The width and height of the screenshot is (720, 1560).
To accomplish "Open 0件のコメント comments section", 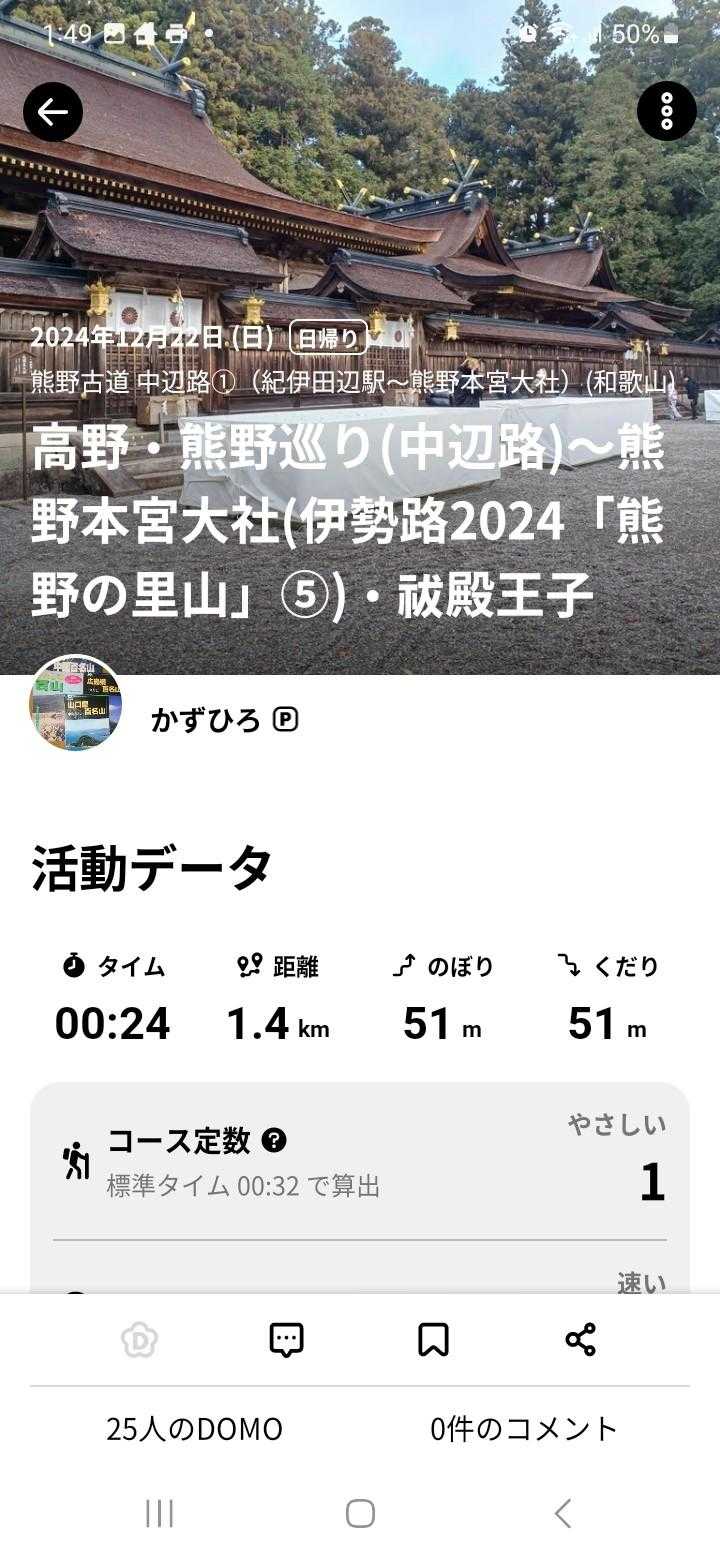I will [x=524, y=1429].
